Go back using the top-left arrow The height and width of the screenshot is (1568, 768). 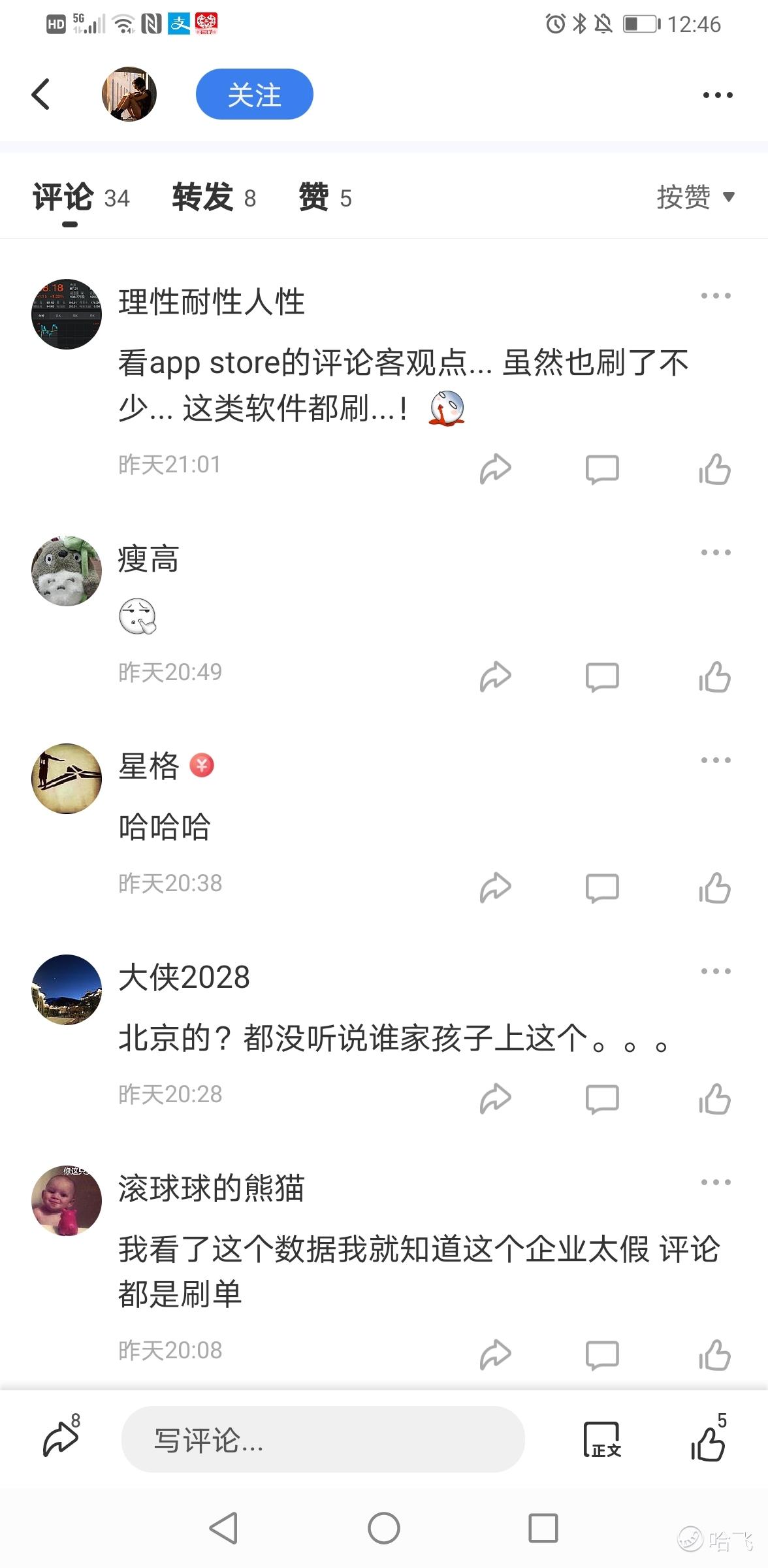(x=41, y=94)
